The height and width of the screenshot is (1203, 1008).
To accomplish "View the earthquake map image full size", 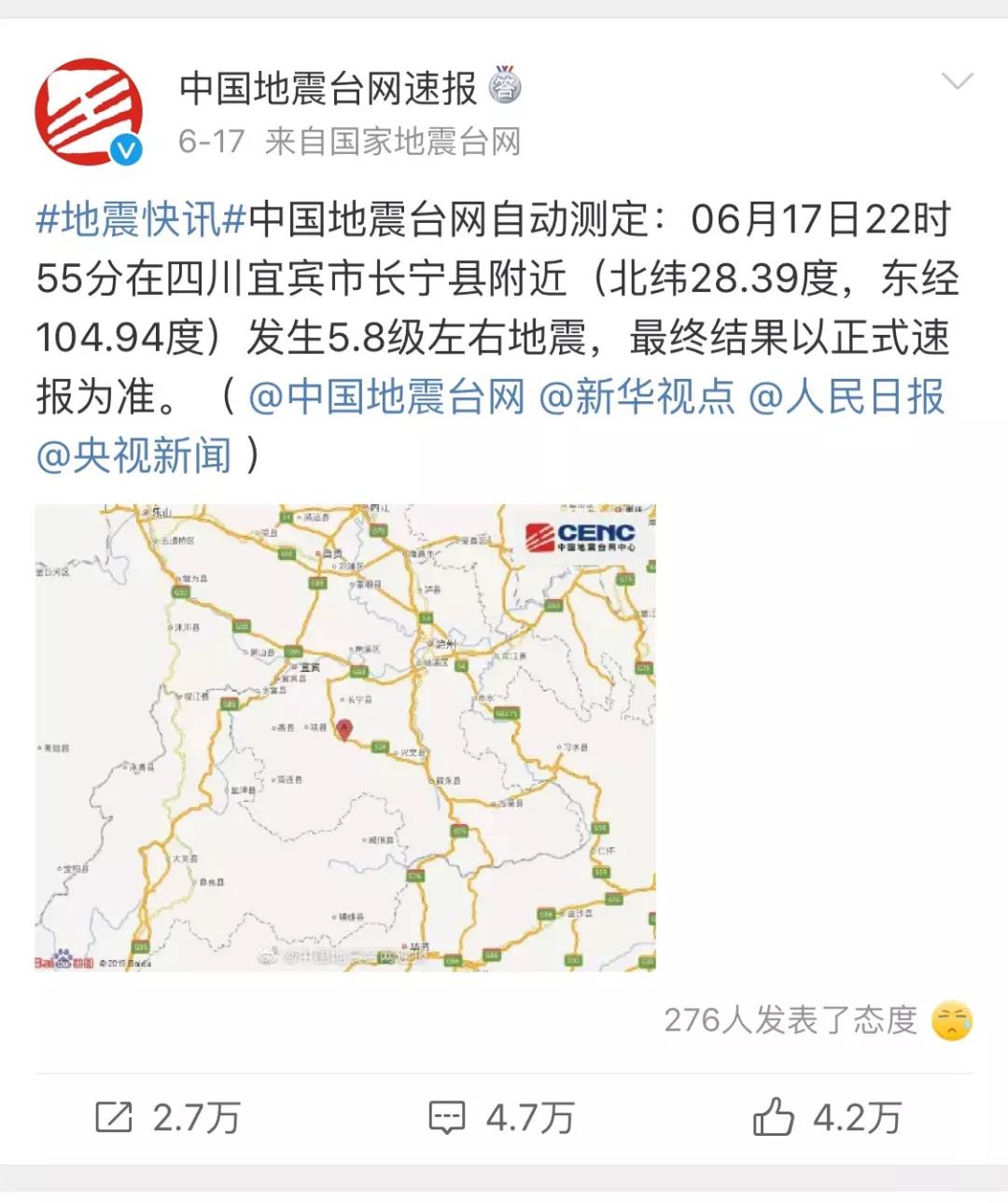I will [345, 737].
